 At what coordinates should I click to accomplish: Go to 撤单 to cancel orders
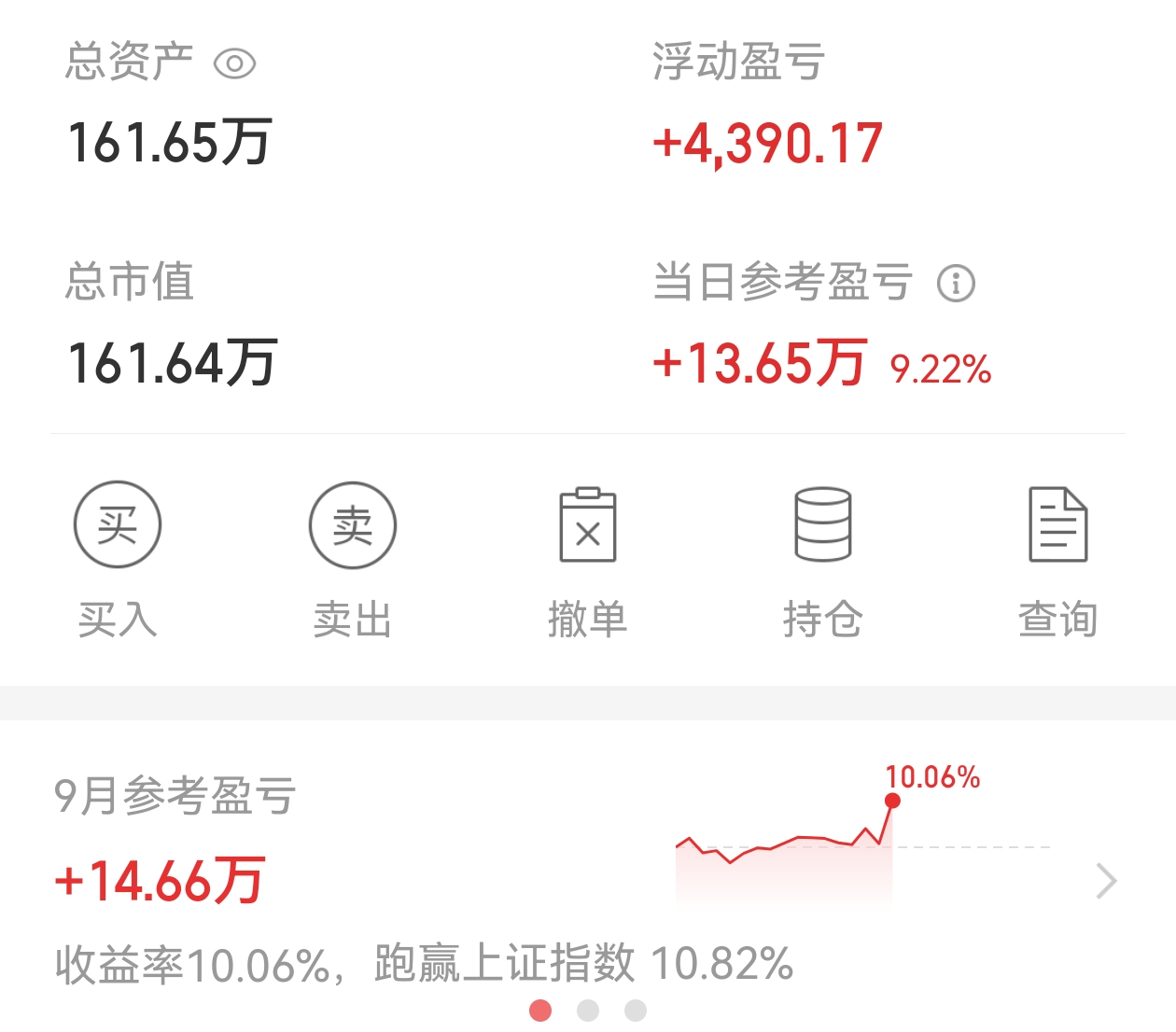coord(588,558)
